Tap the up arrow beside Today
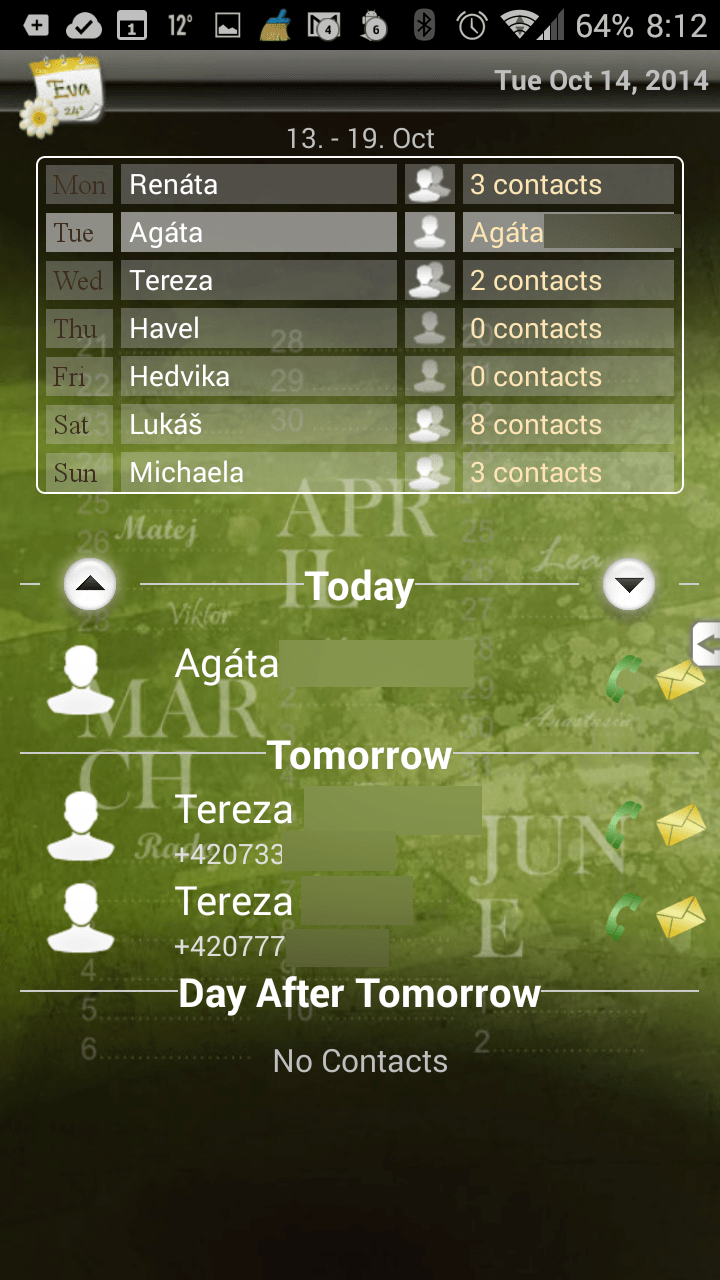 tap(90, 585)
